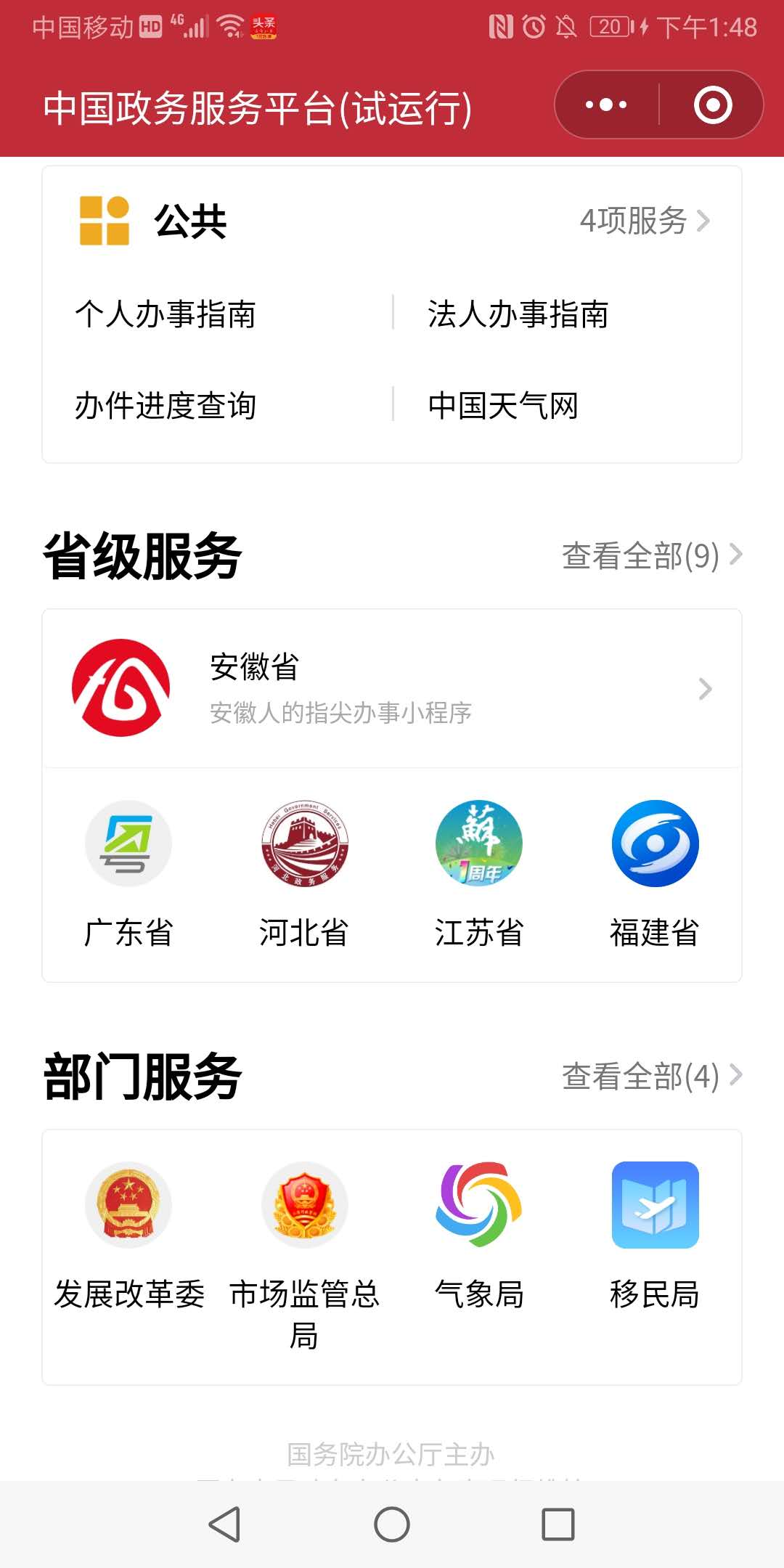Open the 市场监管总局 emblem icon
Screen dimensions: 784x1568
pos(303,1205)
